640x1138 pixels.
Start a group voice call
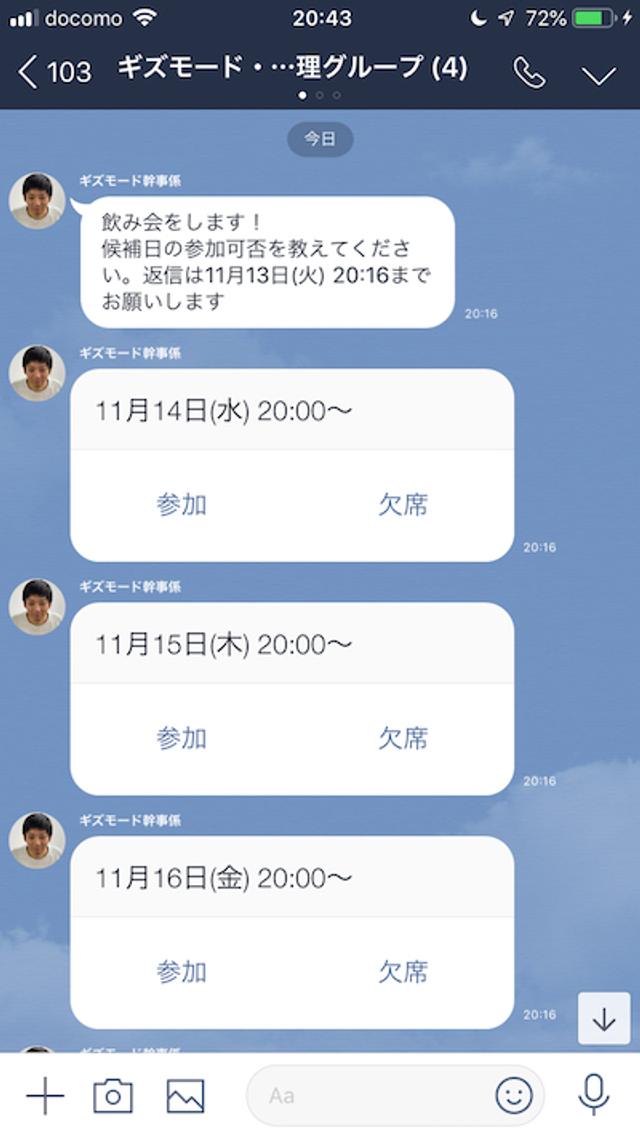529,72
